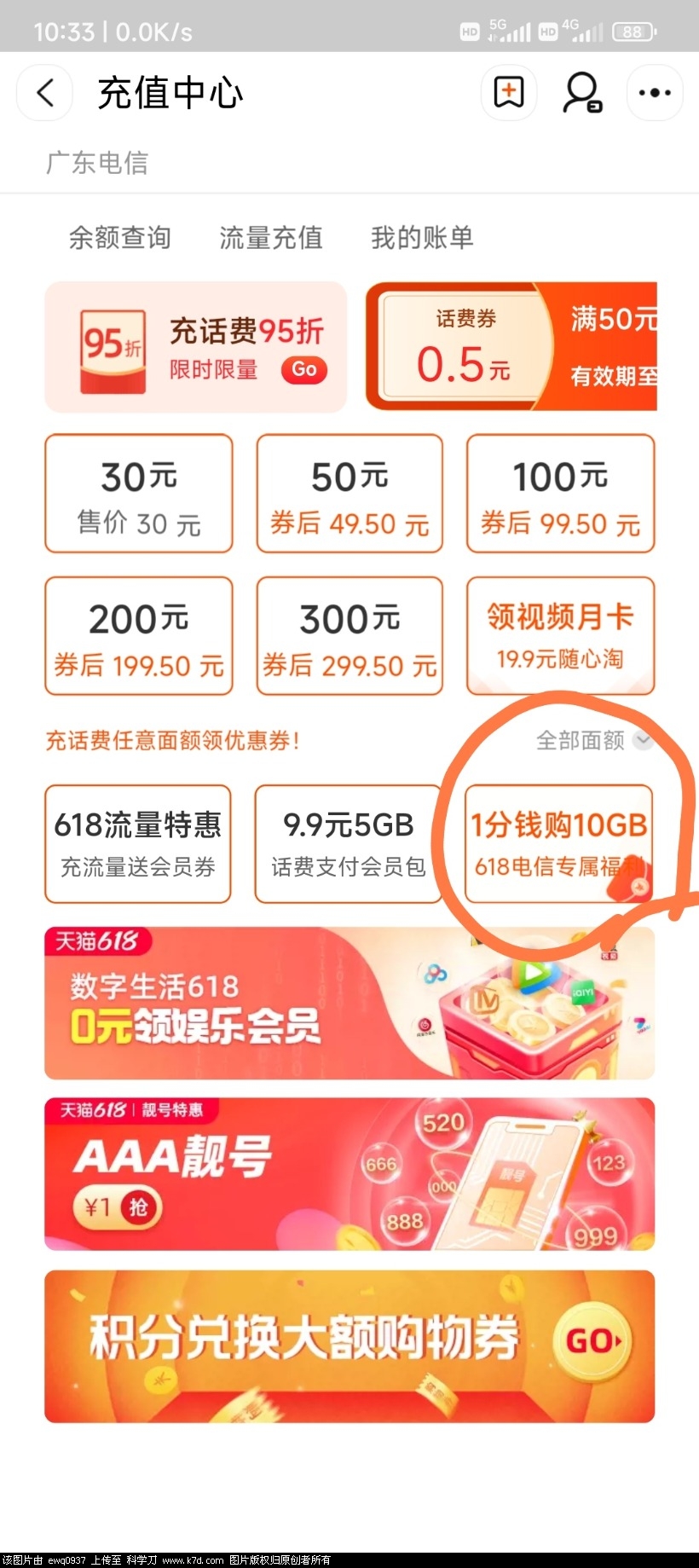Select the 30元 recharge amount
The width and height of the screenshot is (699, 1568).
click(138, 494)
